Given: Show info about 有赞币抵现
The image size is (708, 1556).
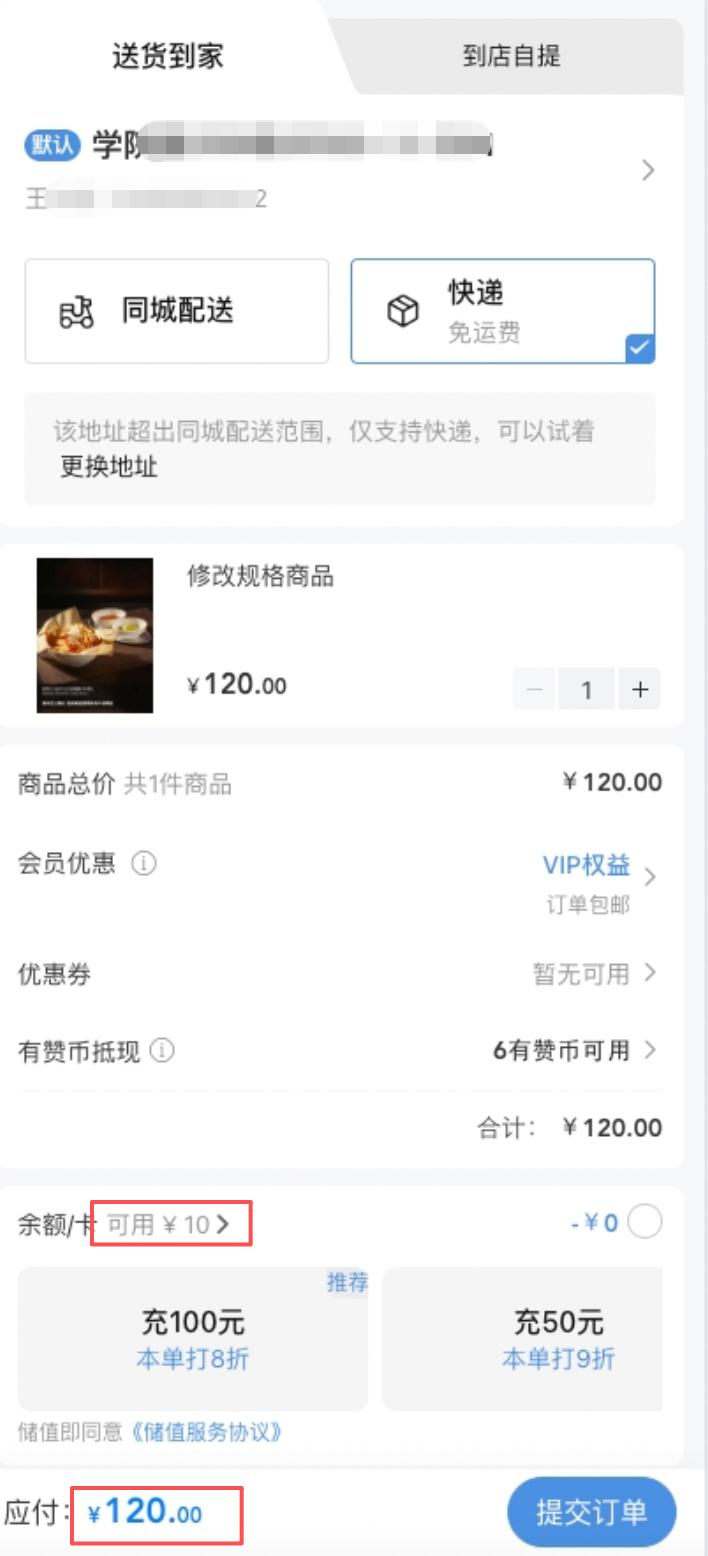Looking at the screenshot, I should pyautogui.click(x=162, y=1051).
